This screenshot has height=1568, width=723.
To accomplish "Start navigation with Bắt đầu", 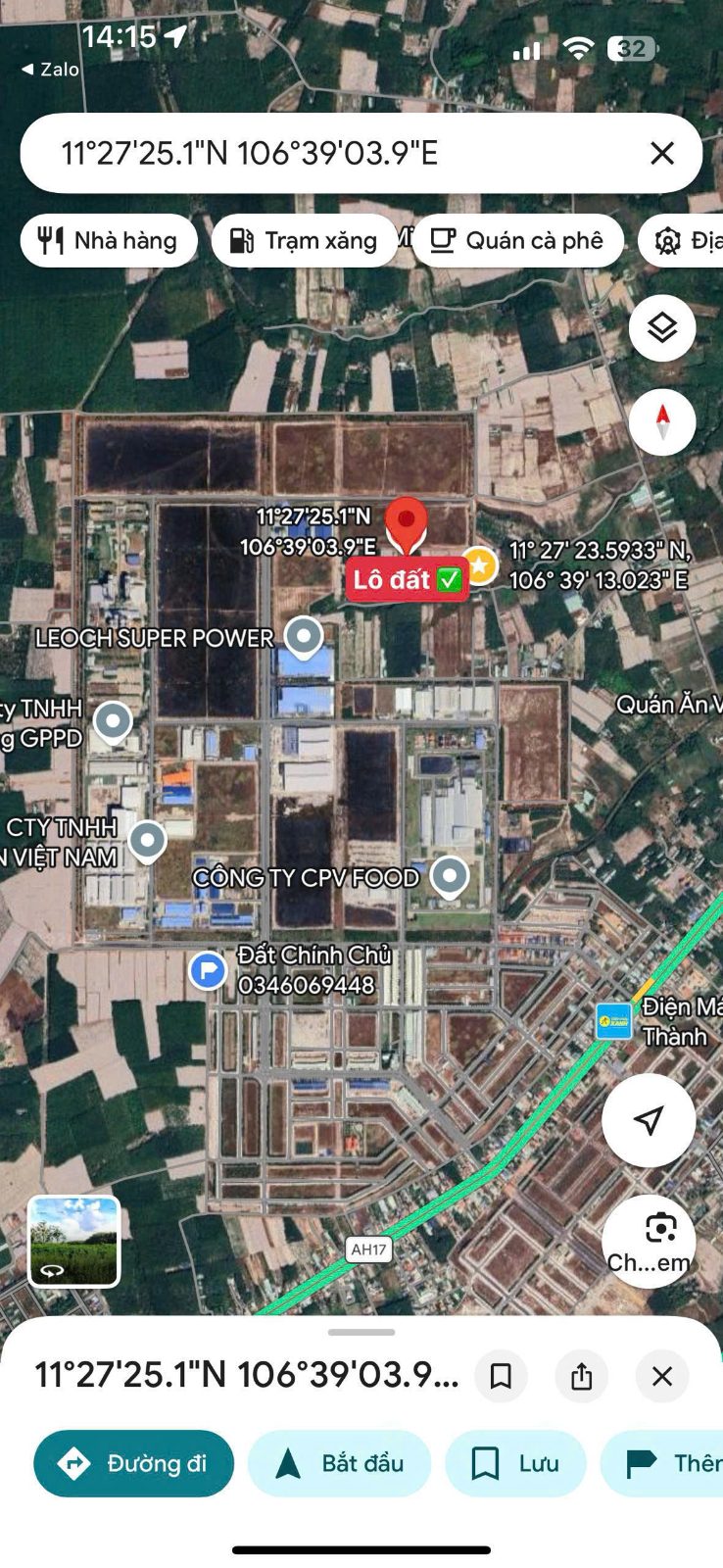I will click(x=340, y=1463).
